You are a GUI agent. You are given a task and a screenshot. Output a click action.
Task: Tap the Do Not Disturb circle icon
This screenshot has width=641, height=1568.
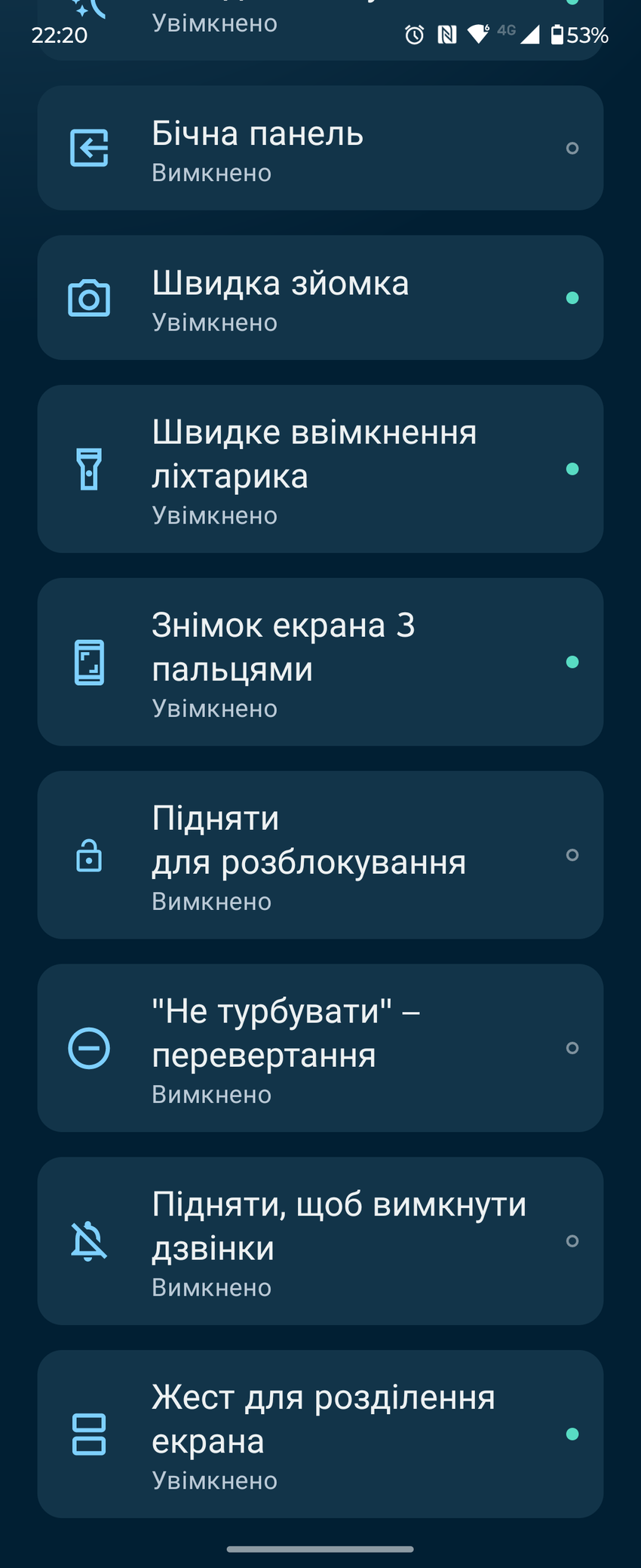click(89, 1048)
